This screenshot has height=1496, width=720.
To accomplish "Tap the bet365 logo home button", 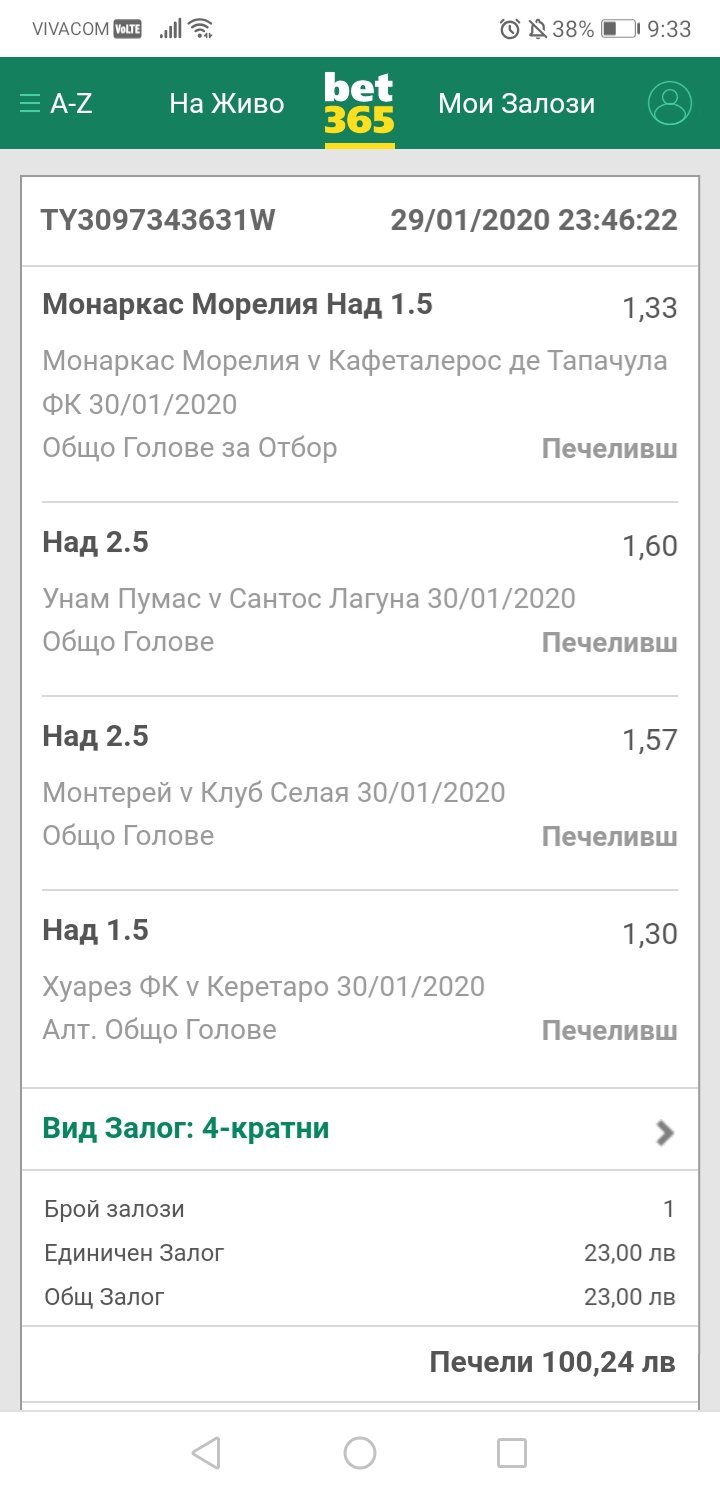I will click(x=360, y=104).
